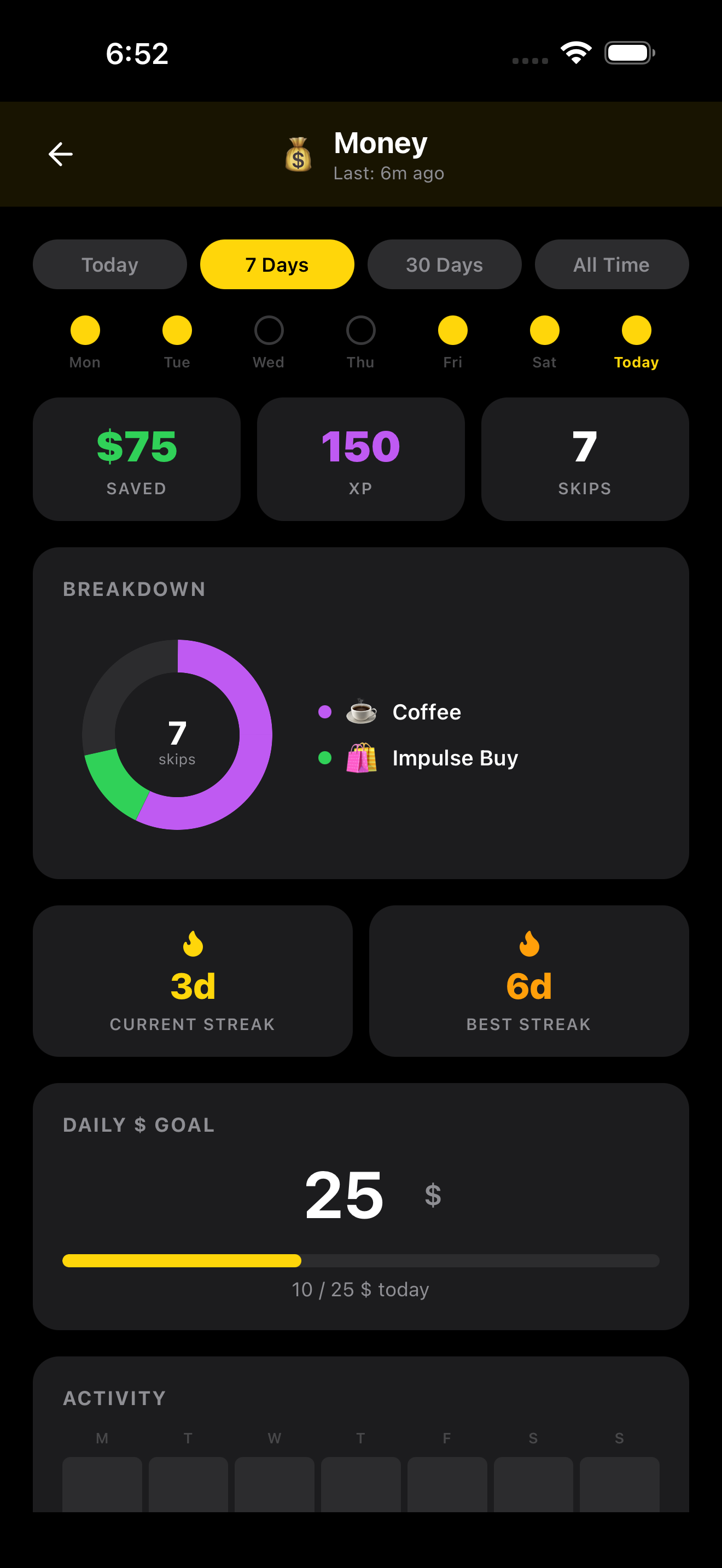This screenshot has height=1568, width=722.
Task: Tap the 7 Days filter pill
Action: pyautogui.click(x=277, y=264)
